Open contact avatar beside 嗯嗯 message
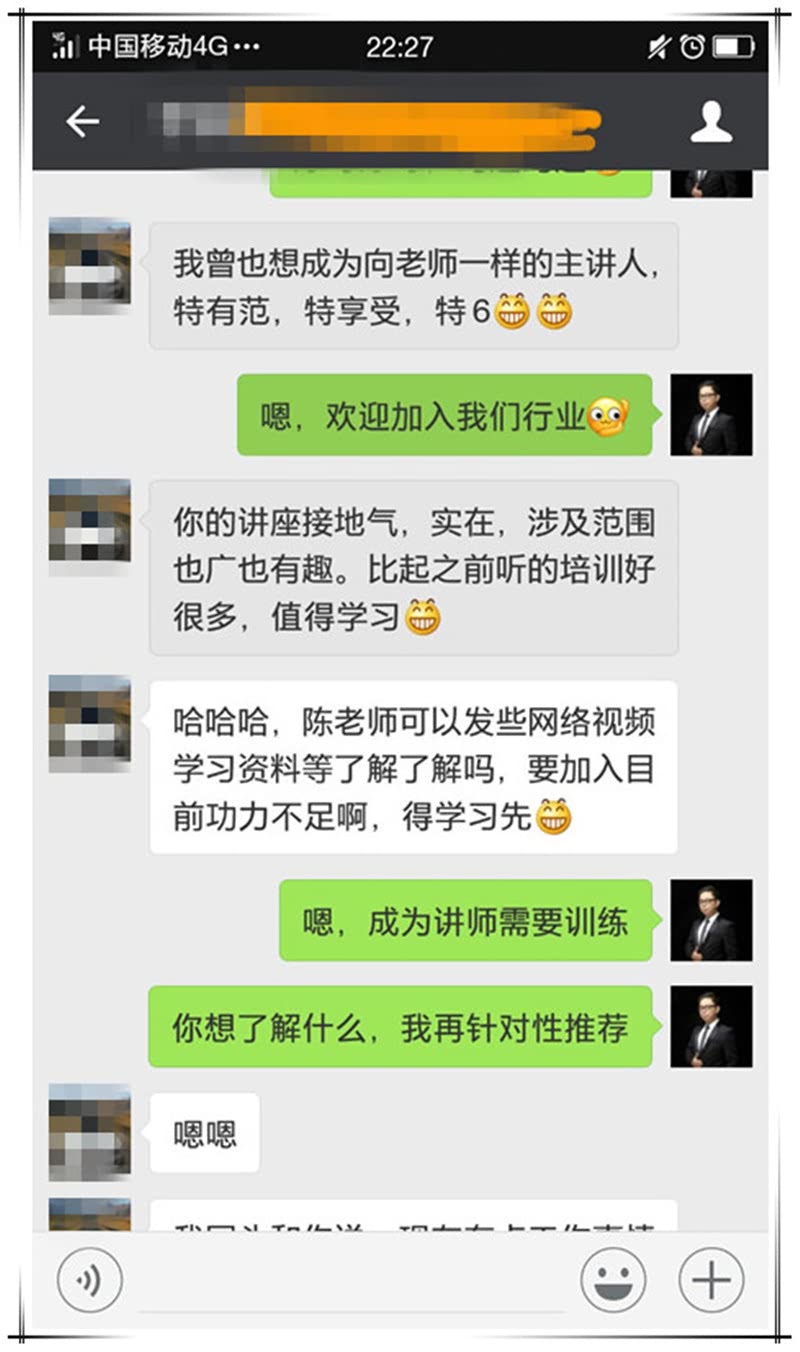This screenshot has height=1352, width=800. pyautogui.click(x=90, y=1132)
